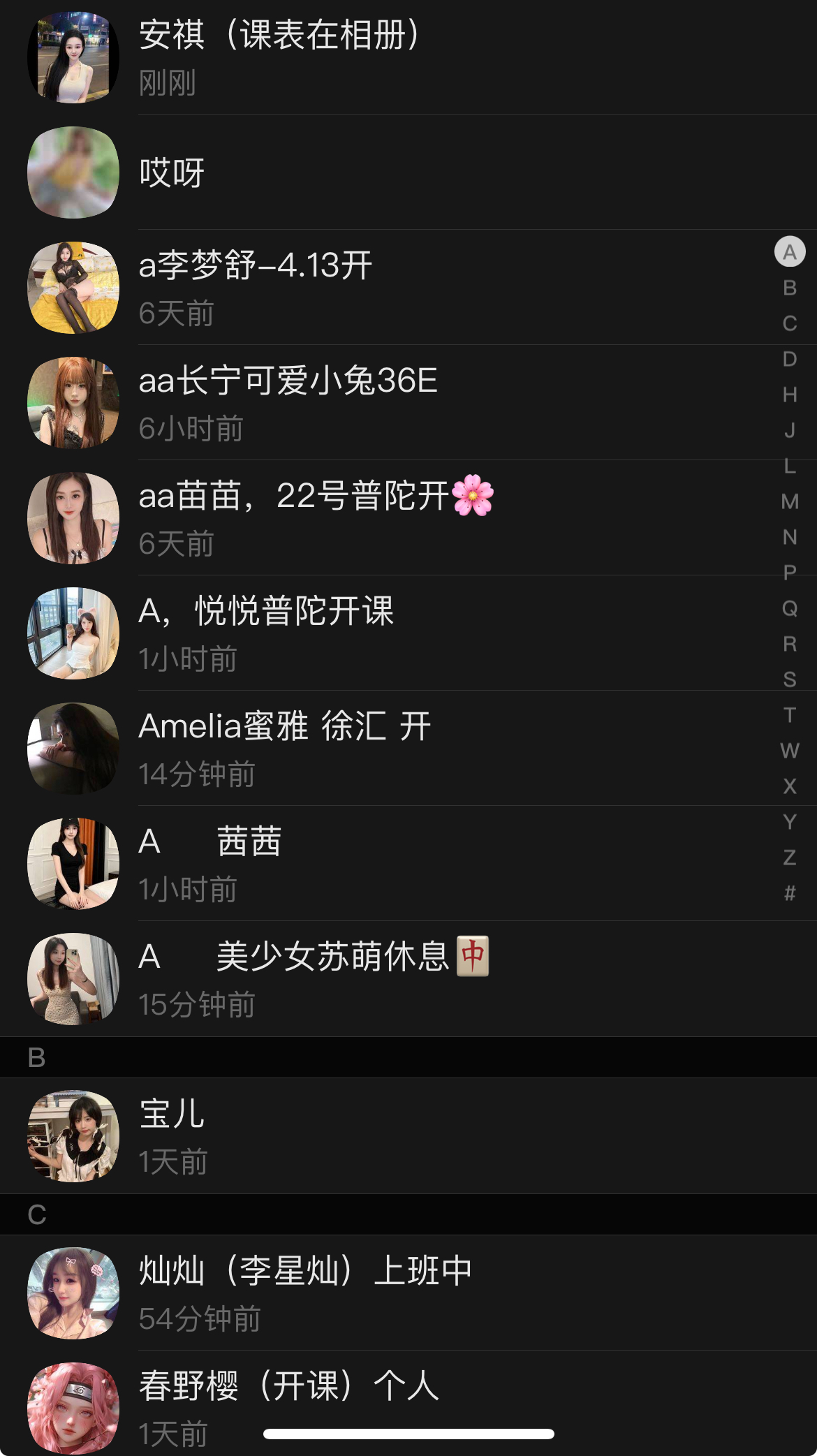Screen dimensions: 817x1456
Task: Jump to letter M in the index
Action: [790, 501]
